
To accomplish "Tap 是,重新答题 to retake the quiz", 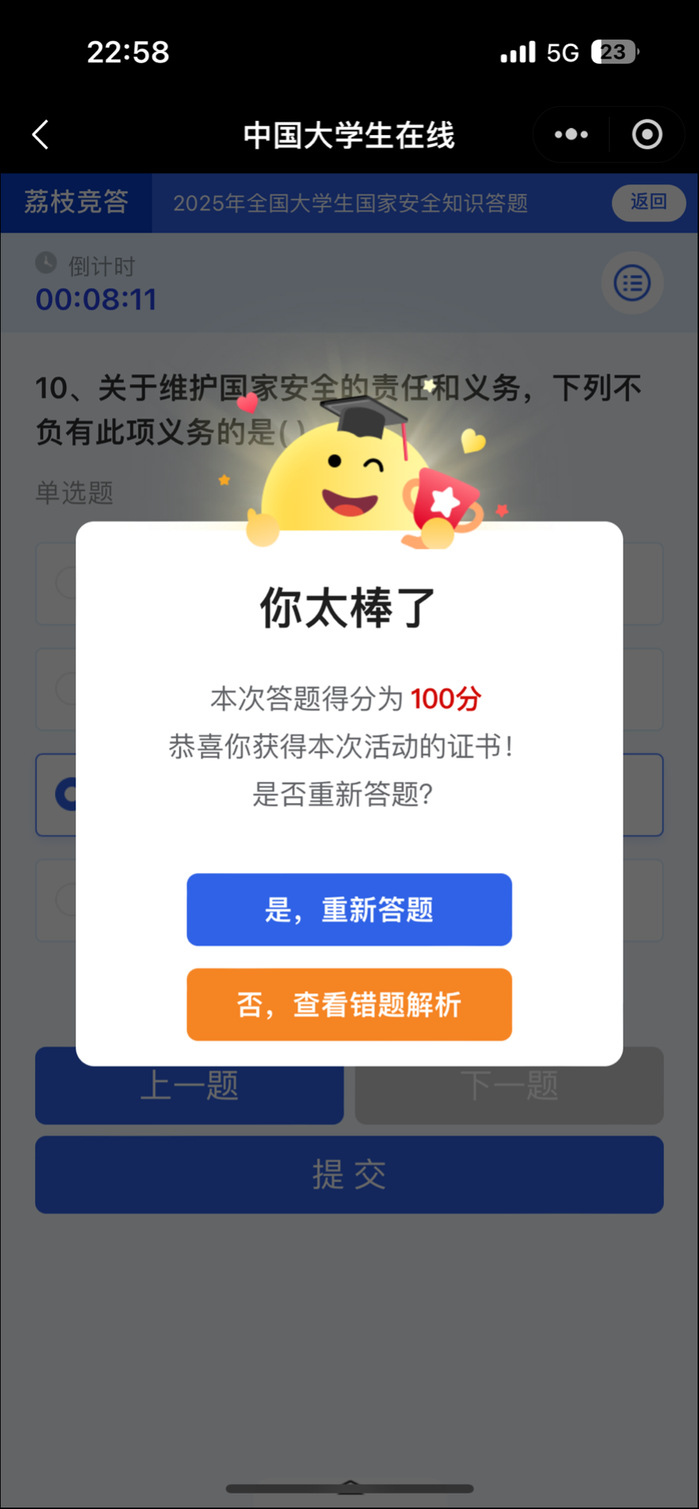I will [349, 909].
